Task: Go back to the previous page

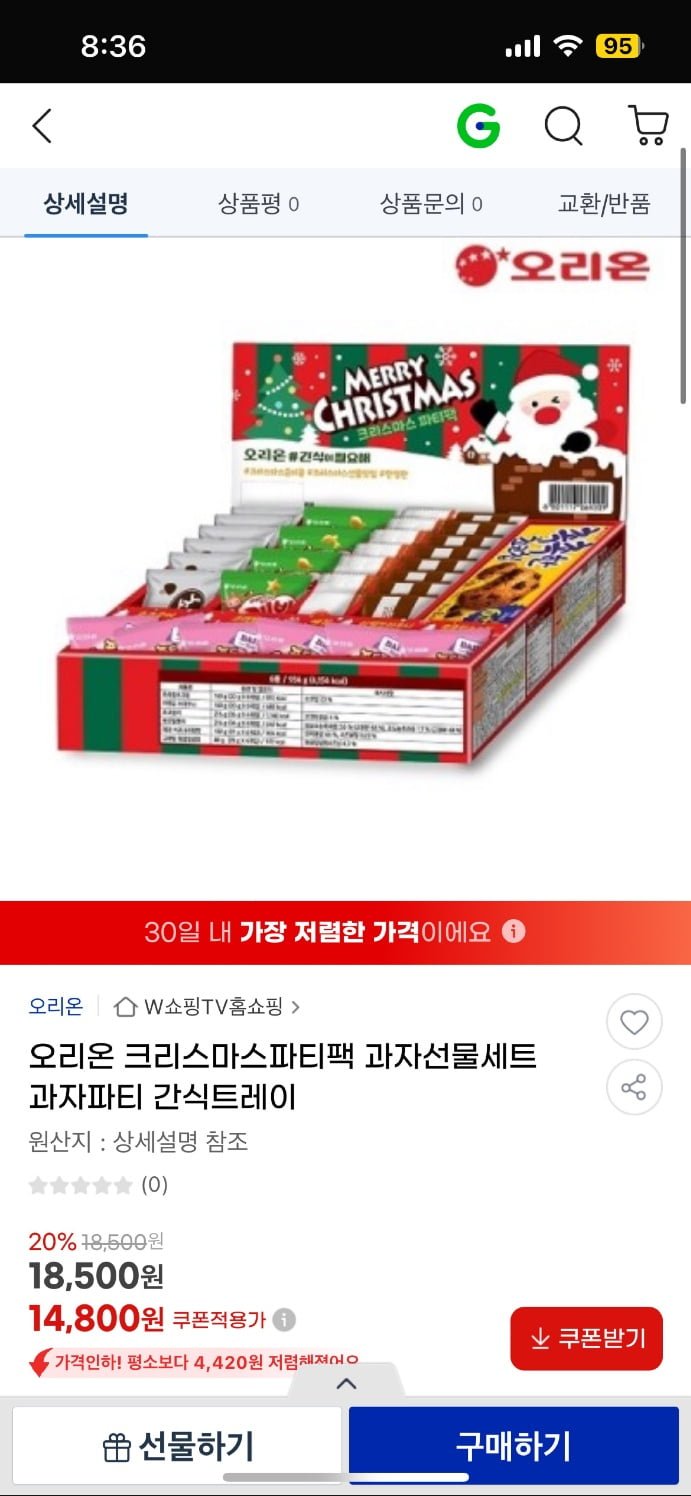Action: [41, 127]
